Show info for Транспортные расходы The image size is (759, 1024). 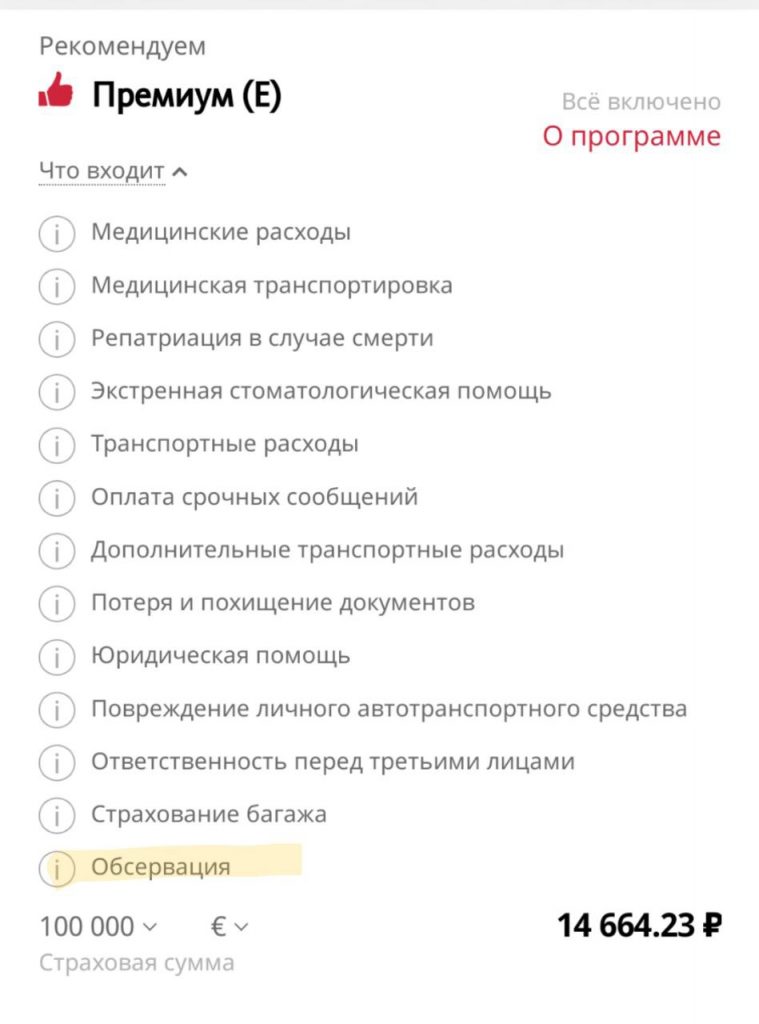[57, 446]
